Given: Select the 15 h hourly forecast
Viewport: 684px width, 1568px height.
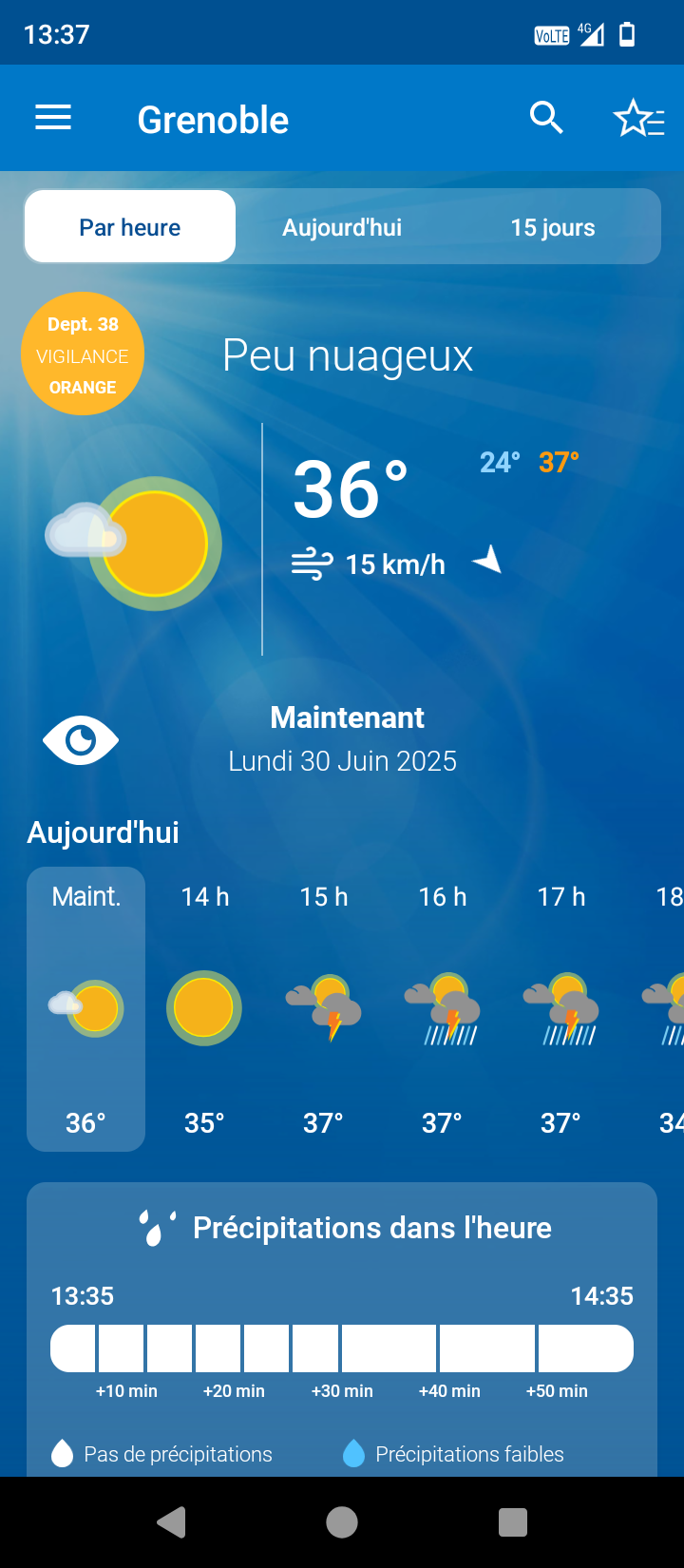Looking at the screenshot, I should [x=323, y=1009].
